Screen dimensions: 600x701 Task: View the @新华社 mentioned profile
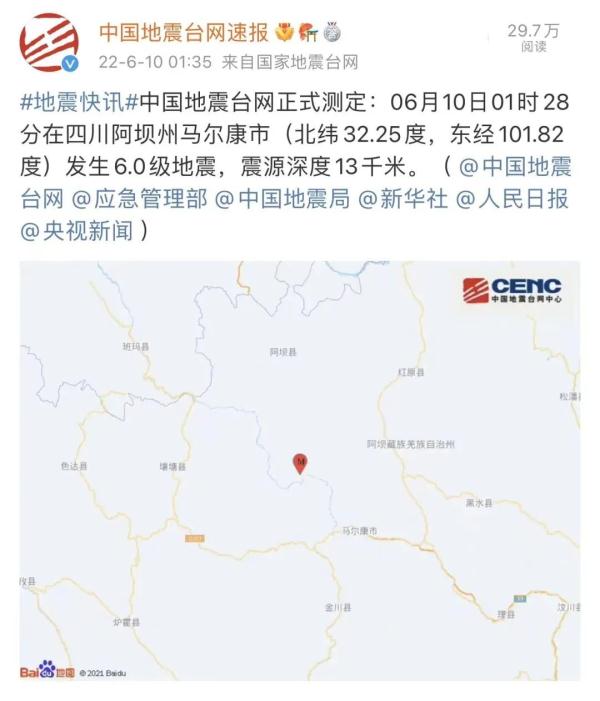tap(402, 198)
